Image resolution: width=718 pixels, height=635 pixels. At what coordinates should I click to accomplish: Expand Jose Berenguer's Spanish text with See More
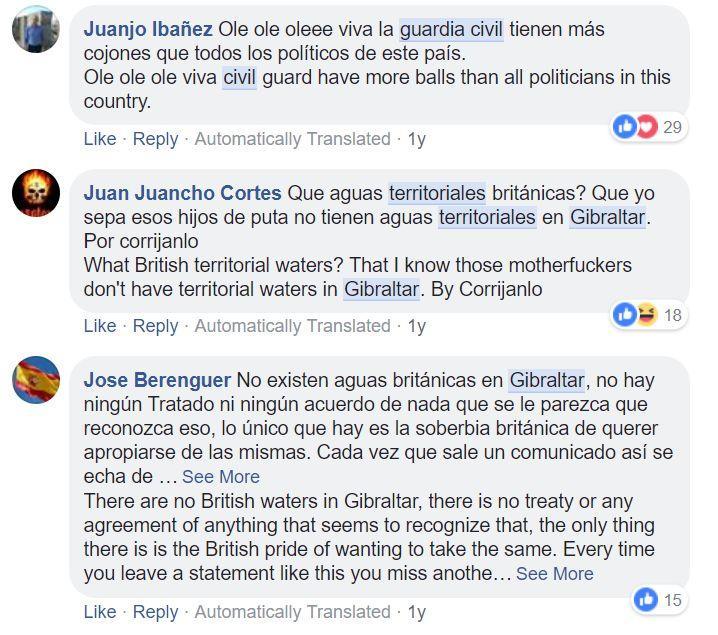point(220,477)
